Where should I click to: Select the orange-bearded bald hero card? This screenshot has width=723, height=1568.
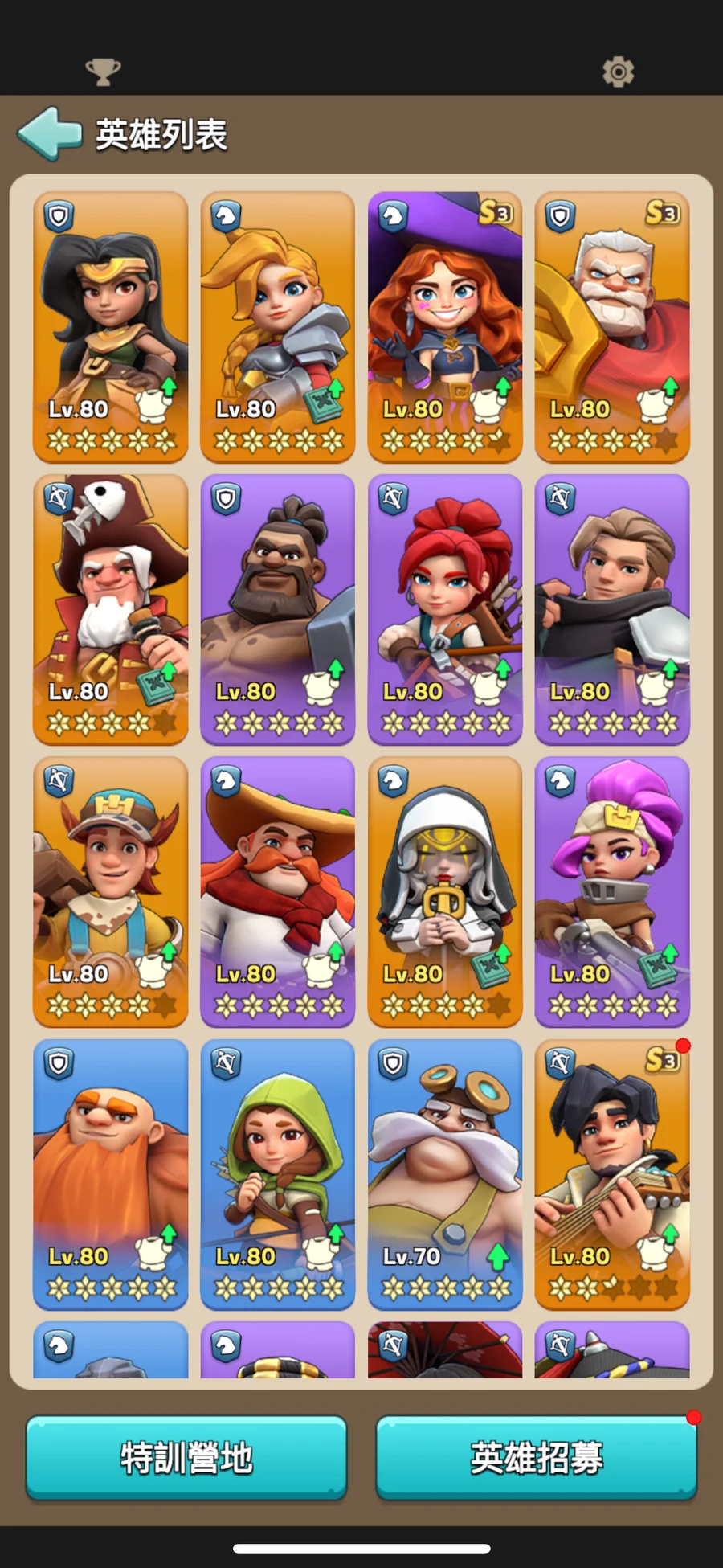click(x=110, y=1173)
